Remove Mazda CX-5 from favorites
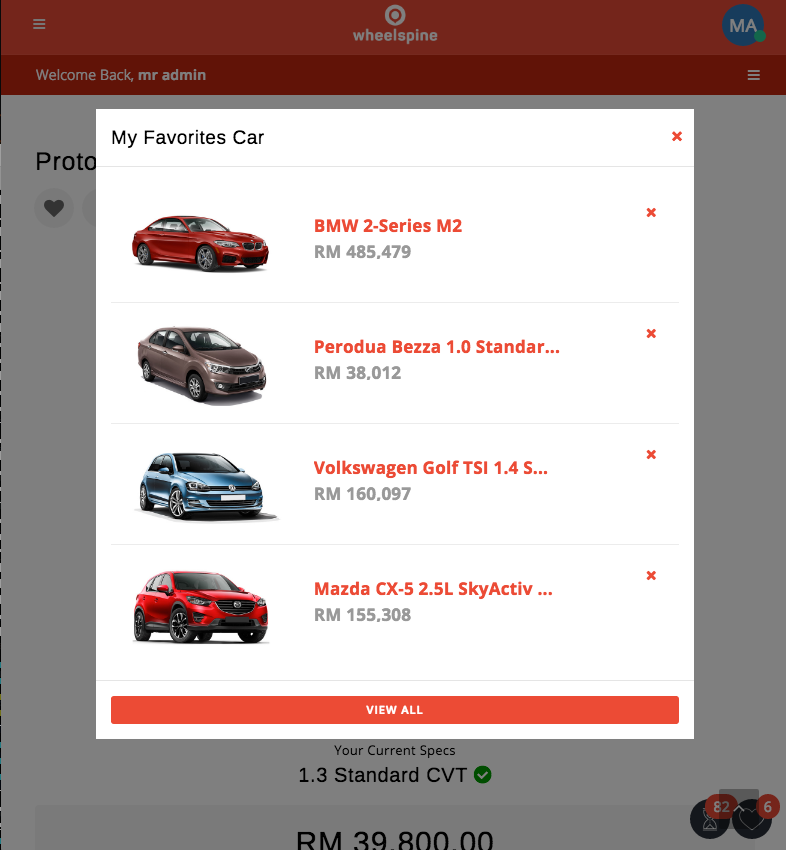 tap(651, 575)
